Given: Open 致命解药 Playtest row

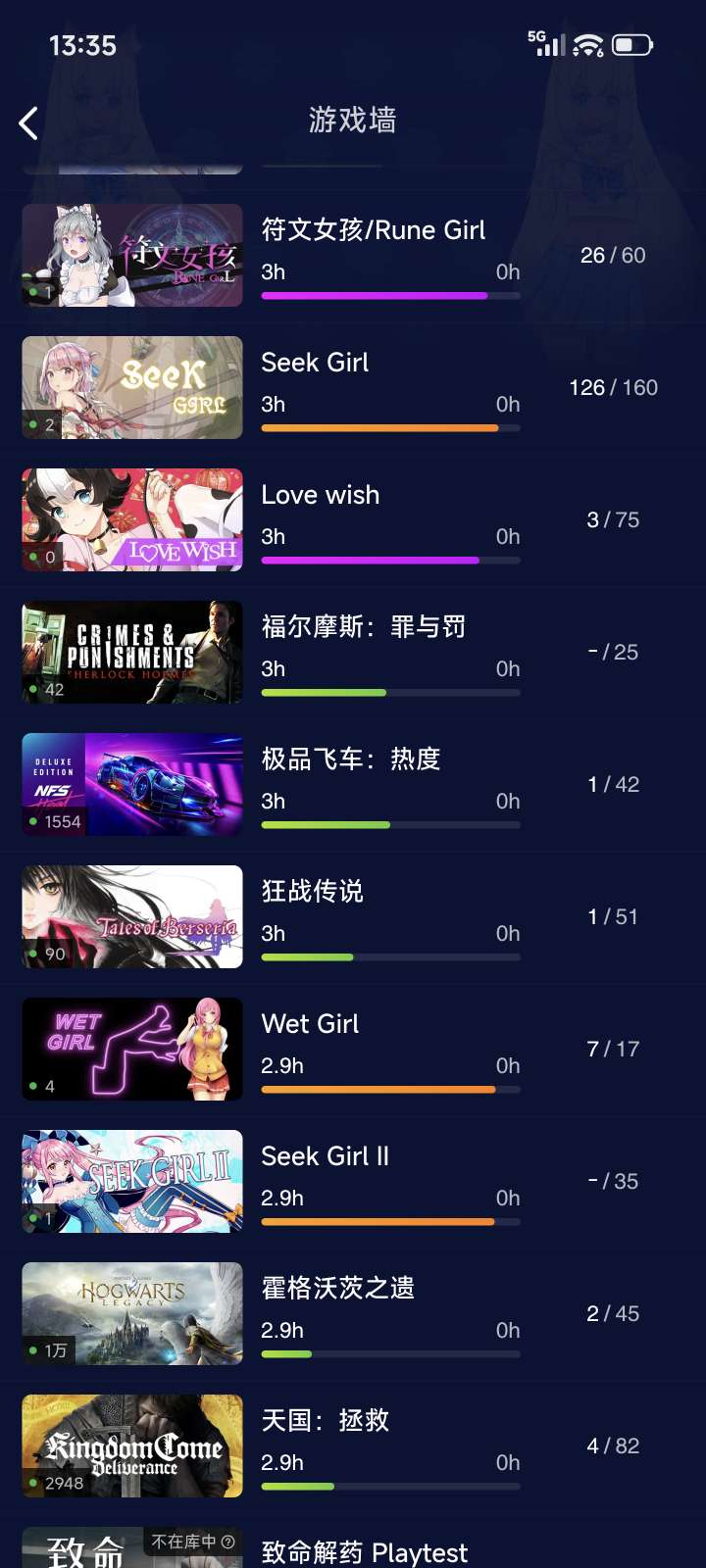Looking at the screenshot, I should click(373, 1550).
